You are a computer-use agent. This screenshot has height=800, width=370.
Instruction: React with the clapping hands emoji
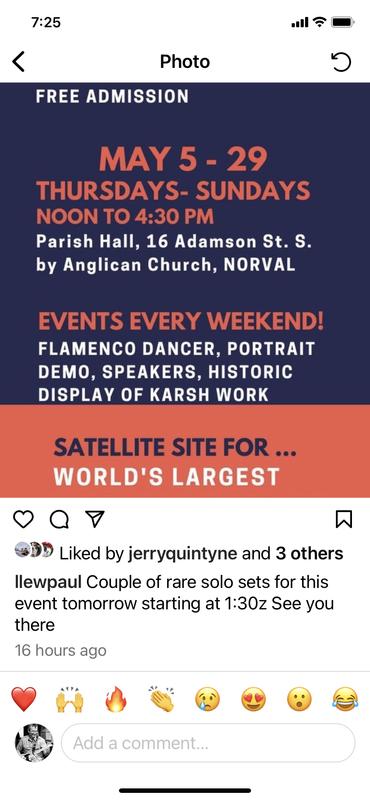point(162,698)
